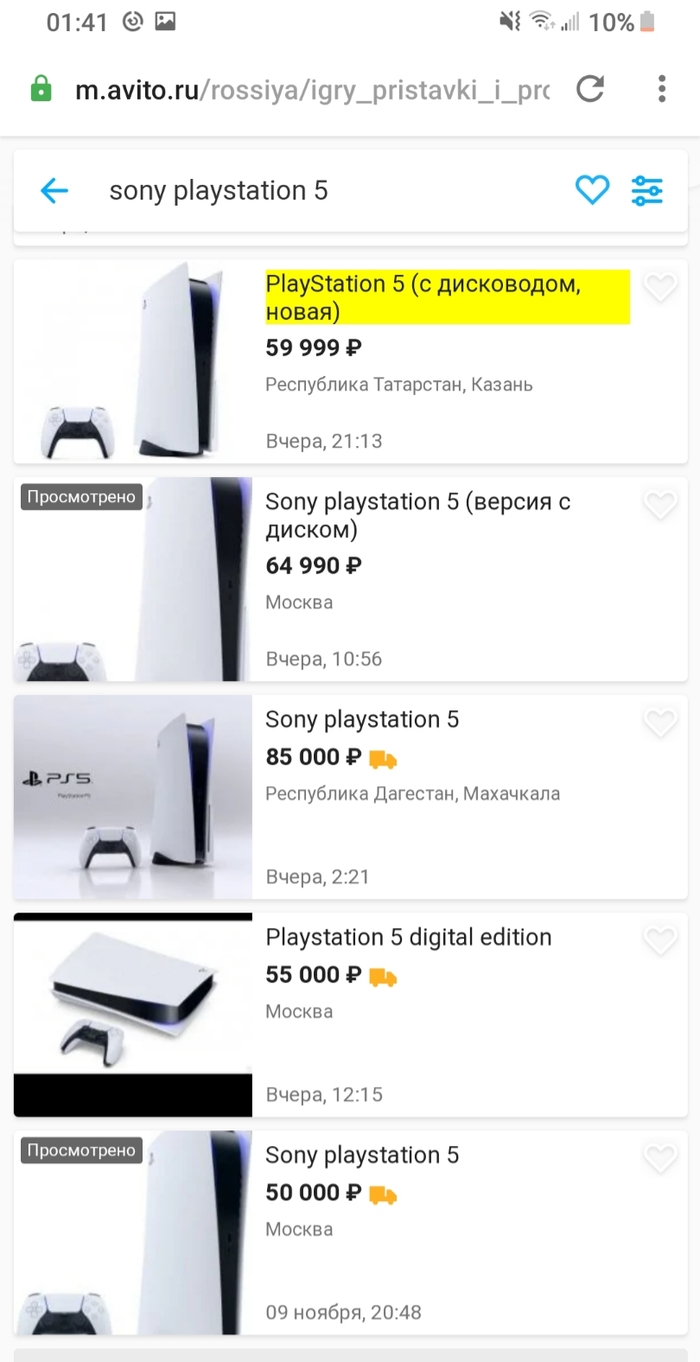This screenshot has width=700, height=1362.
Task: Open the Playstation 5 digital edition listing
Action: click(408, 938)
